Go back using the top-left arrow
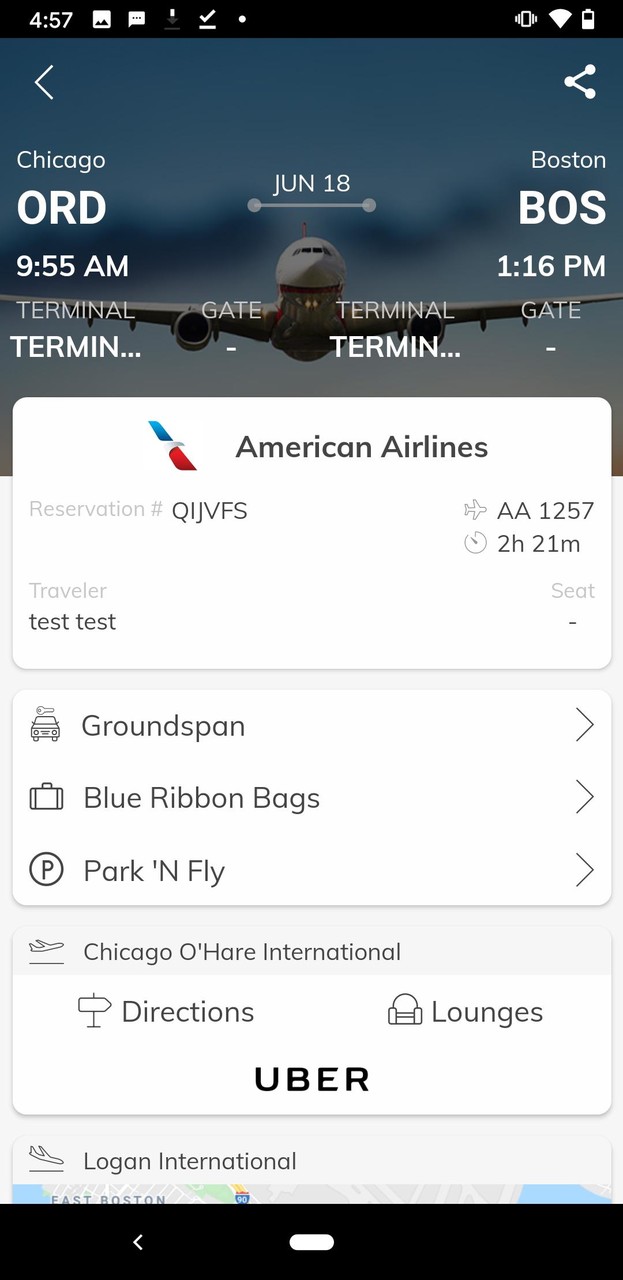The height and width of the screenshot is (1280, 623). [x=44, y=83]
